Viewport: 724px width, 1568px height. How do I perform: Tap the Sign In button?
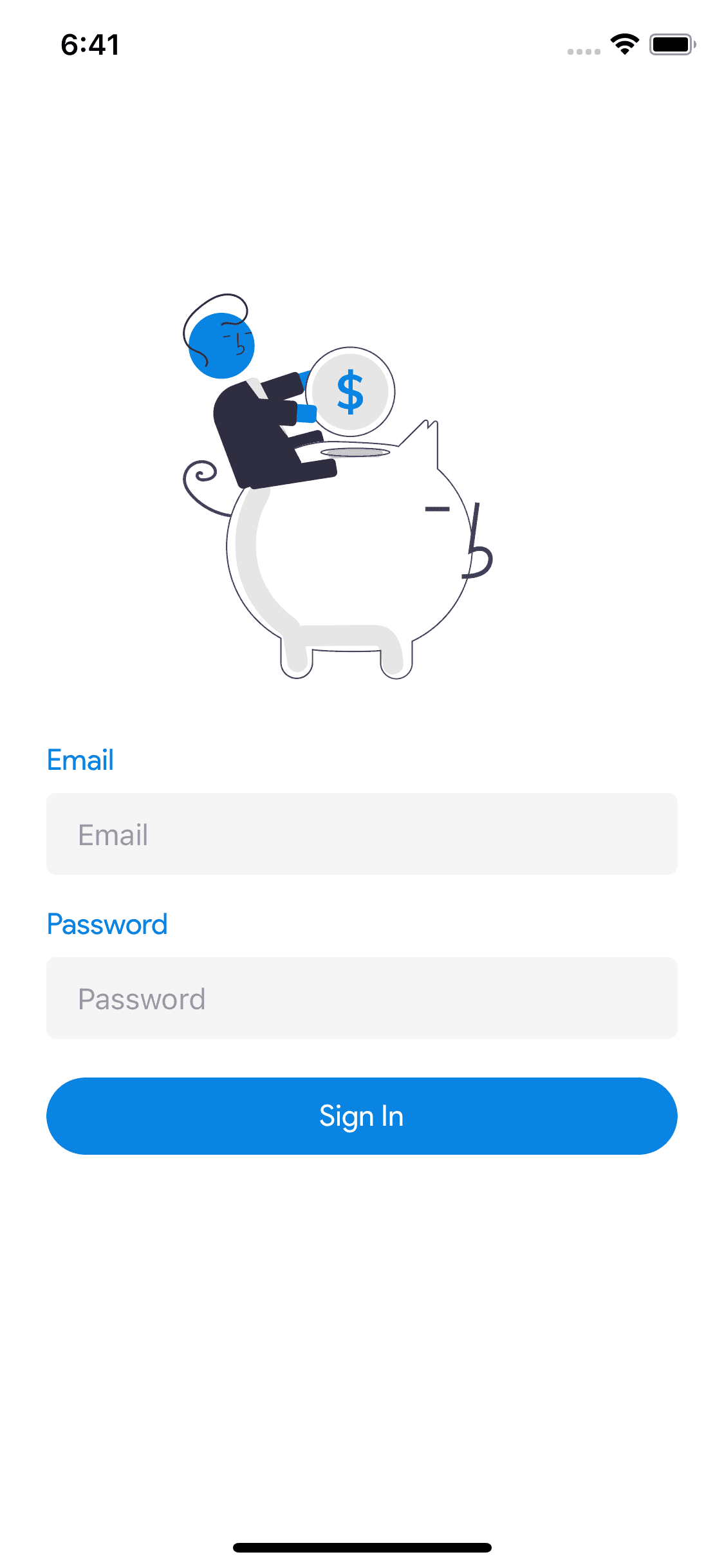[x=362, y=1116]
